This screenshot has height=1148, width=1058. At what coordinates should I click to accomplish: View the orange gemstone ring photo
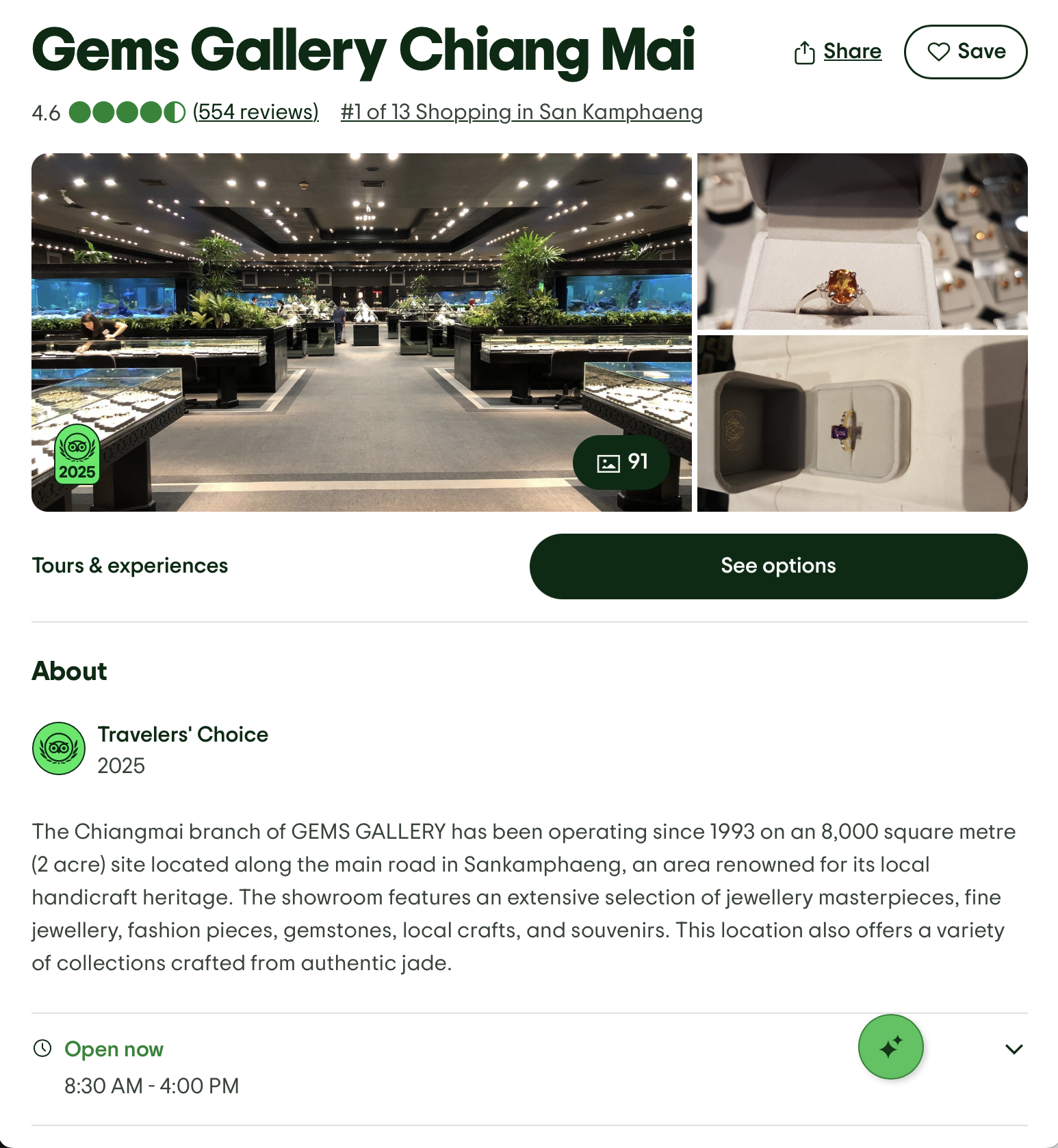click(x=862, y=242)
